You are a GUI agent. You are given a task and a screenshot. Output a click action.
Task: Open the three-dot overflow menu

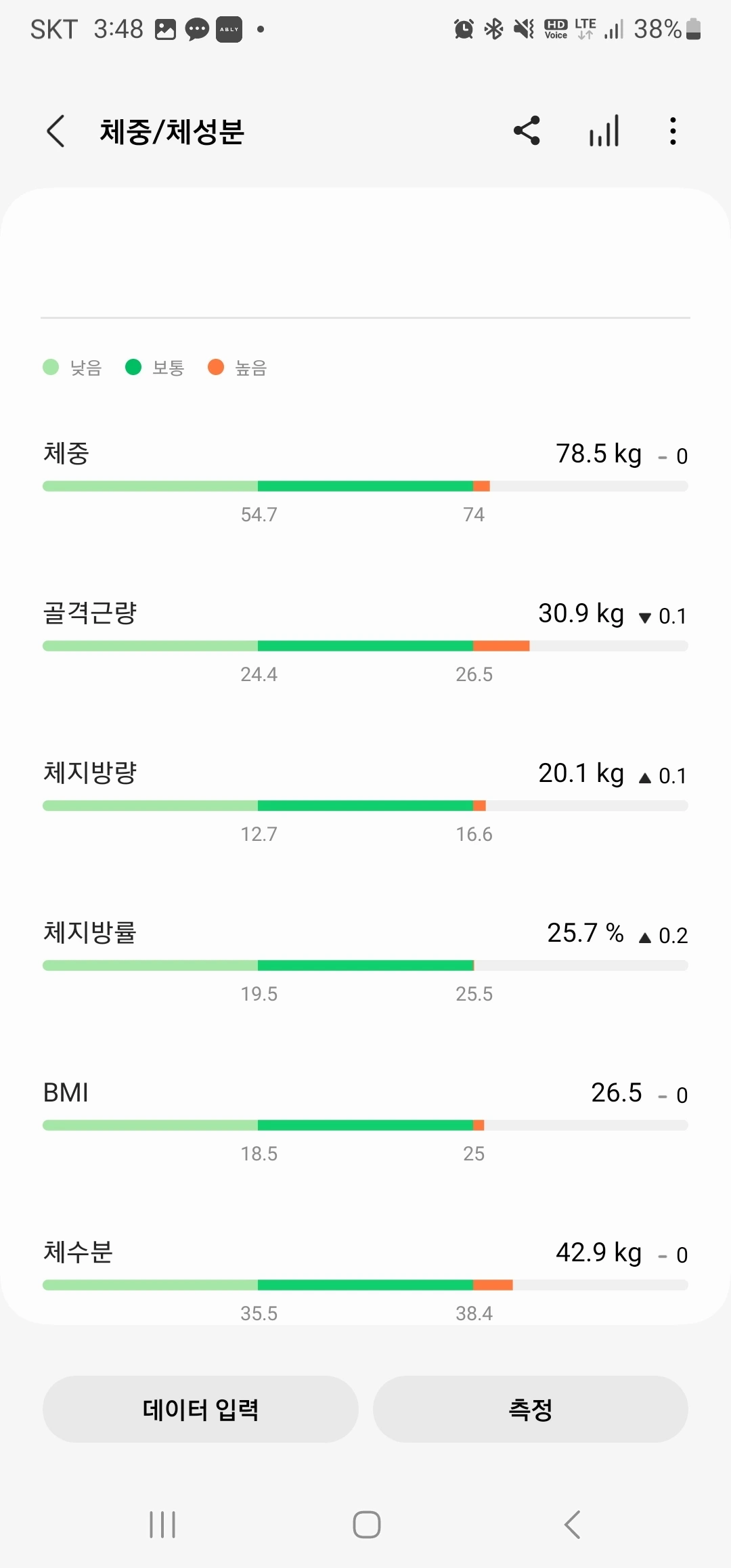[x=672, y=131]
